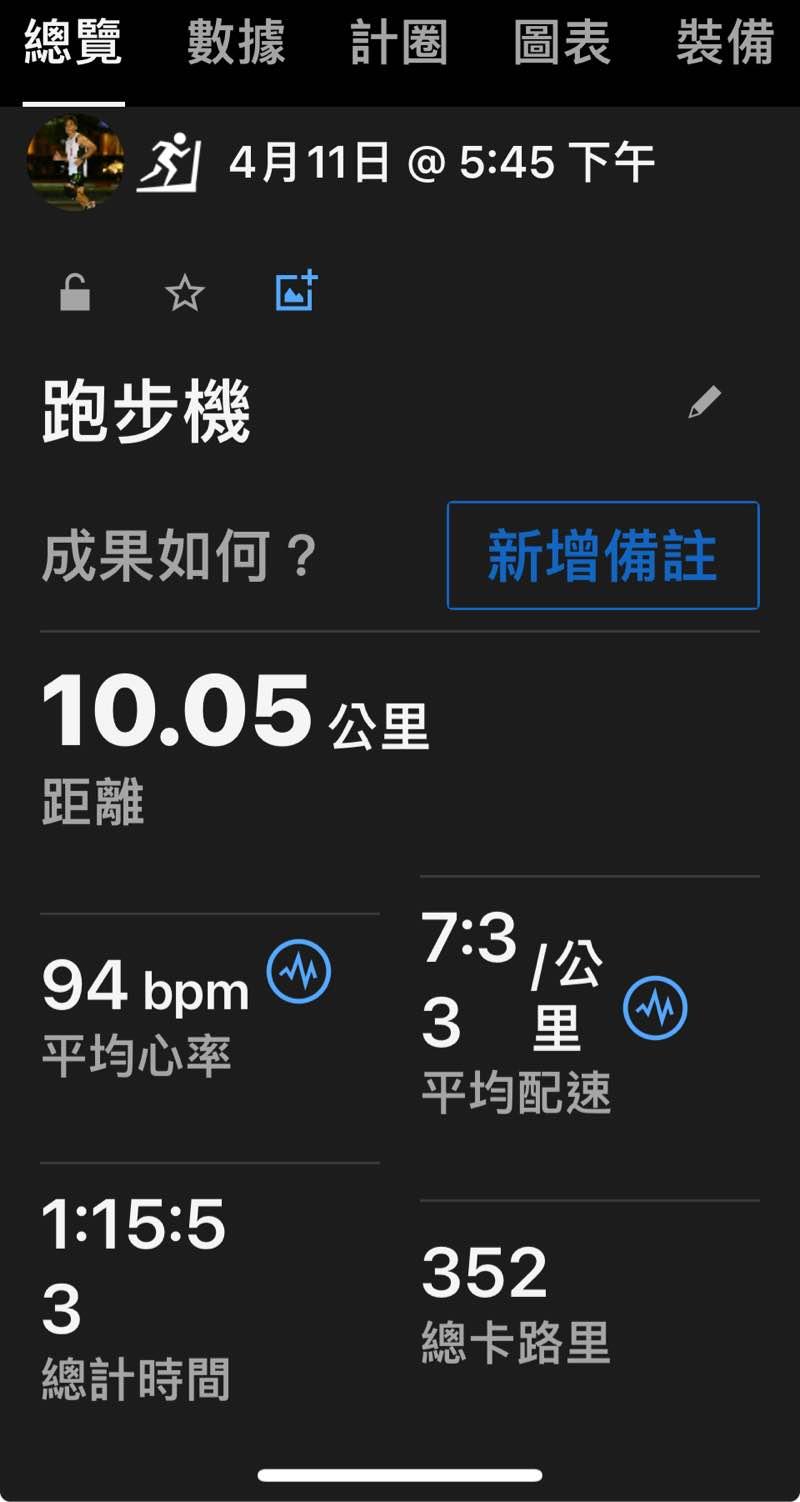
Task: Tap the 新增備註 button
Action: [x=603, y=556]
